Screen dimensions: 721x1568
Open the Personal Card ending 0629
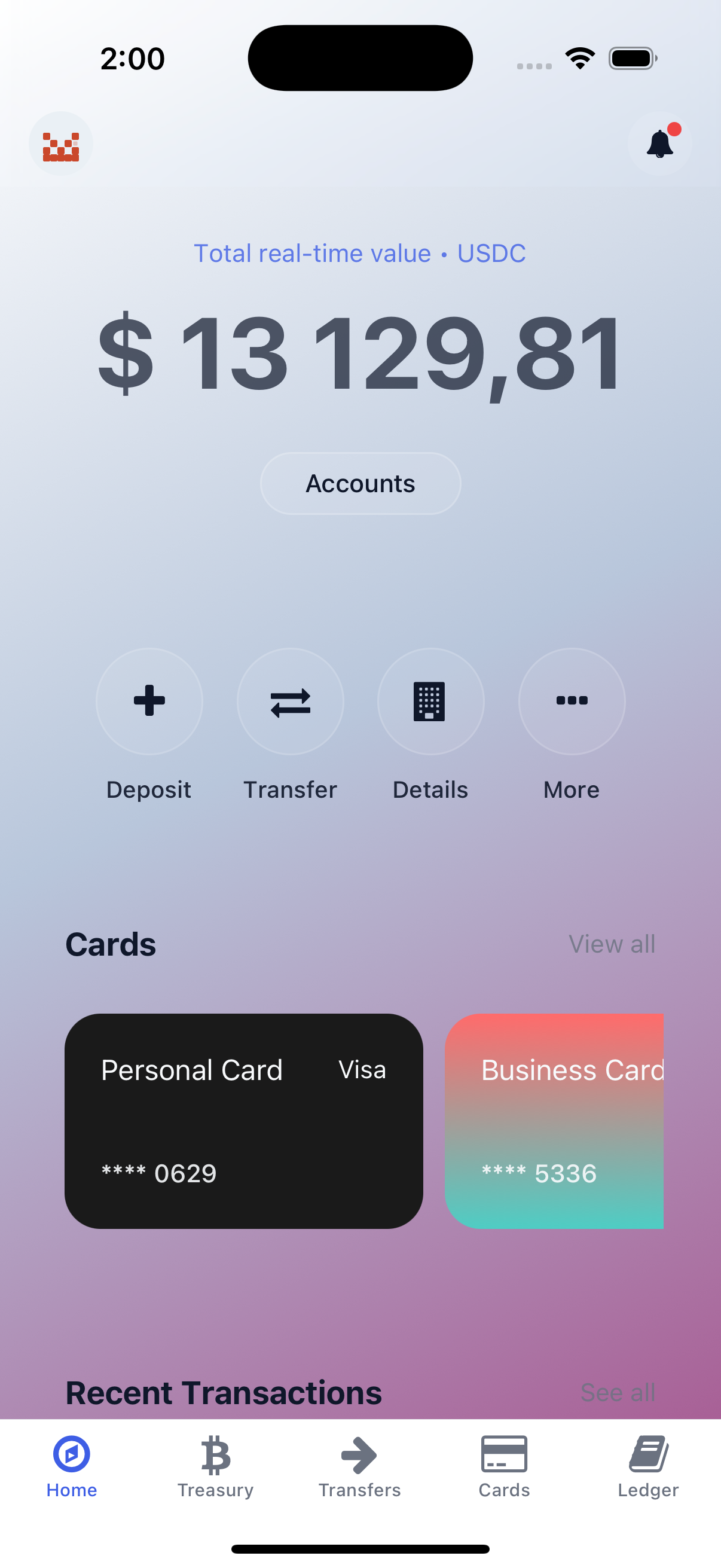tap(243, 1121)
